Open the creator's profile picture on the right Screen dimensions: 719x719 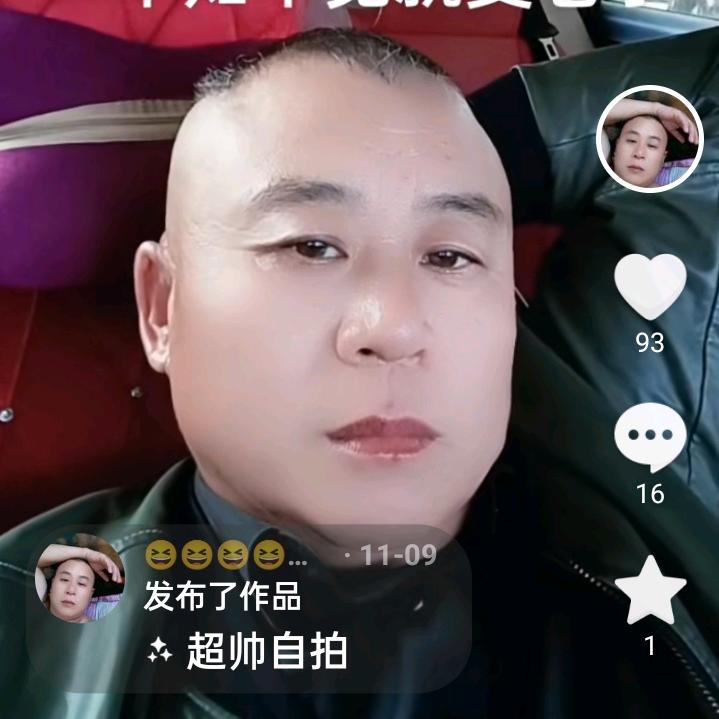coord(650,139)
